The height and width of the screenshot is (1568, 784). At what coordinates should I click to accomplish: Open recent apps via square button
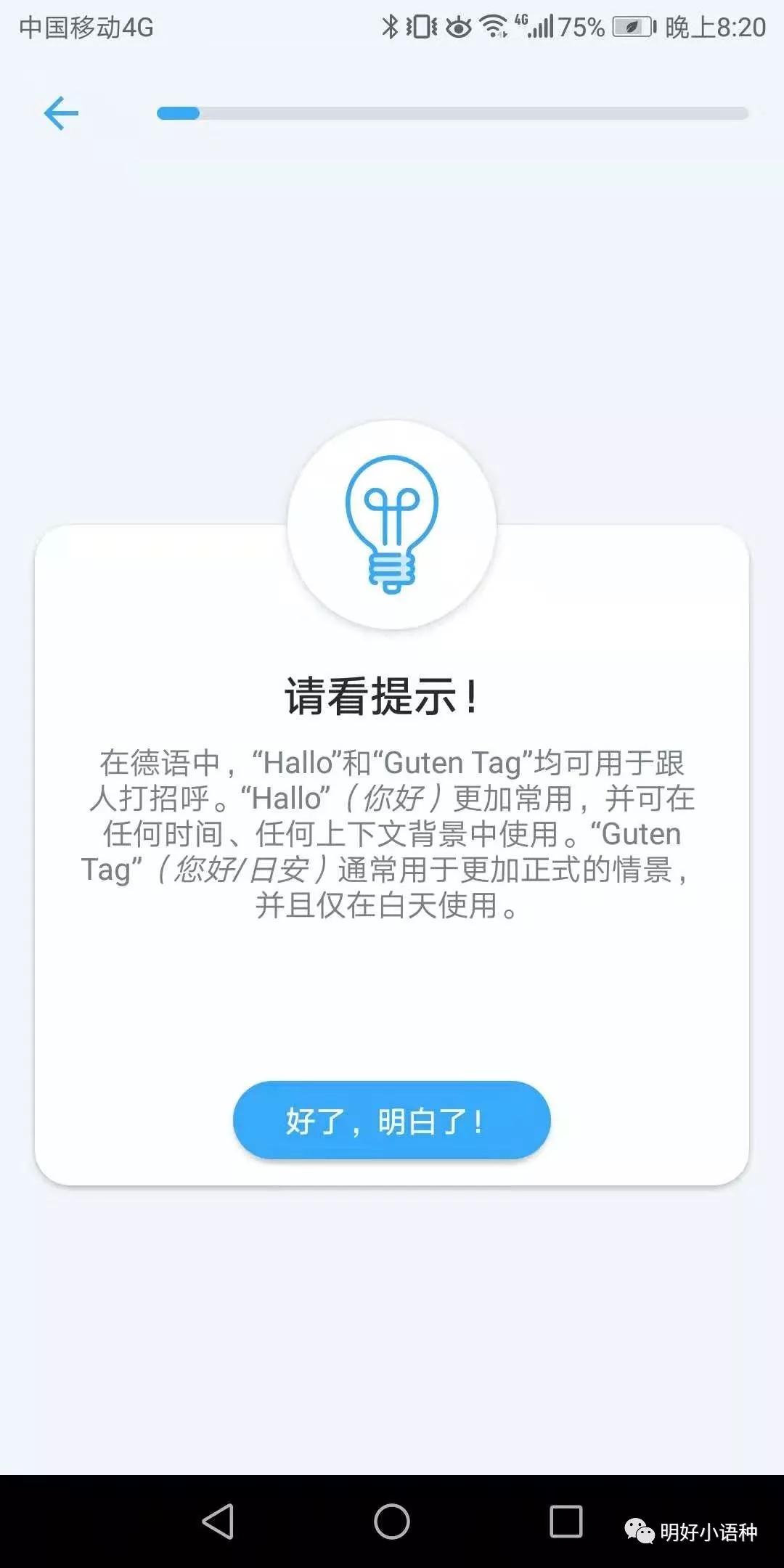[x=566, y=1521]
